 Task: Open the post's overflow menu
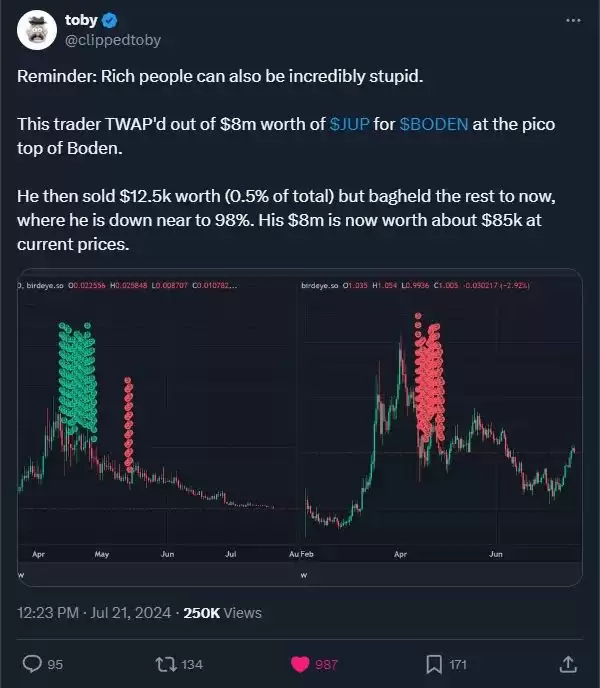[x=572, y=21]
